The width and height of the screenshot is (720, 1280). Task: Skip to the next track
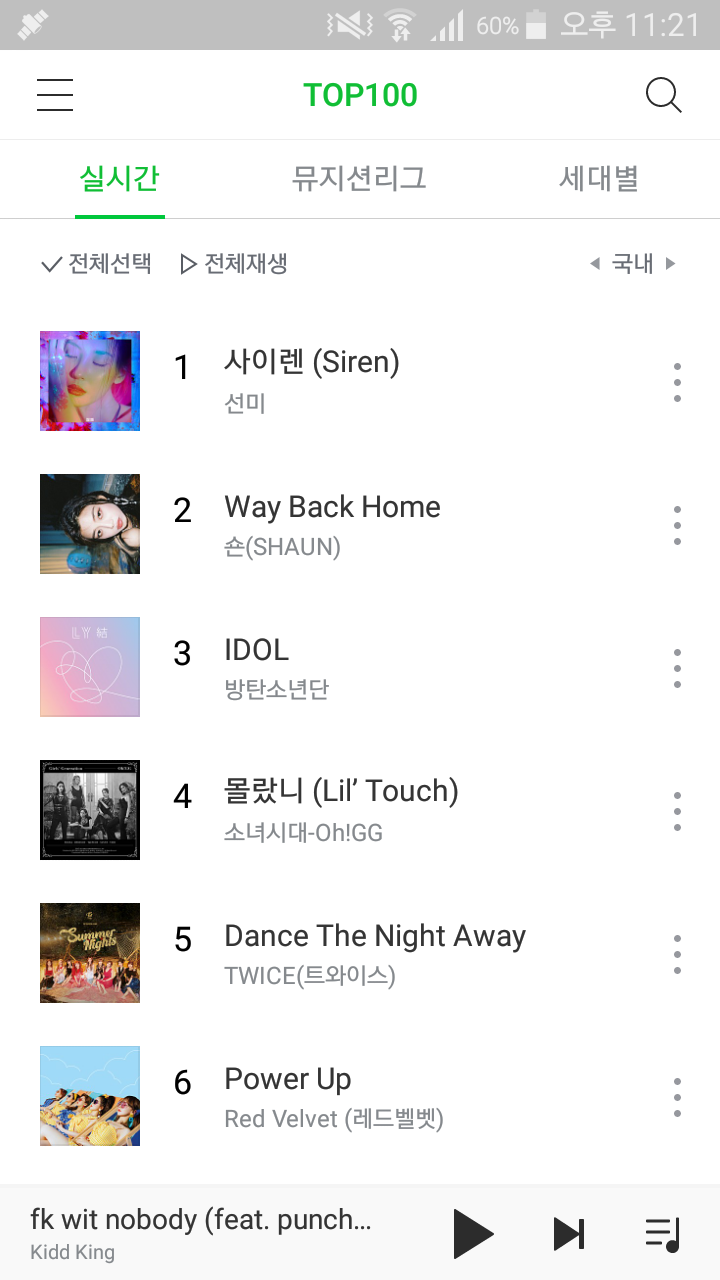(569, 1233)
